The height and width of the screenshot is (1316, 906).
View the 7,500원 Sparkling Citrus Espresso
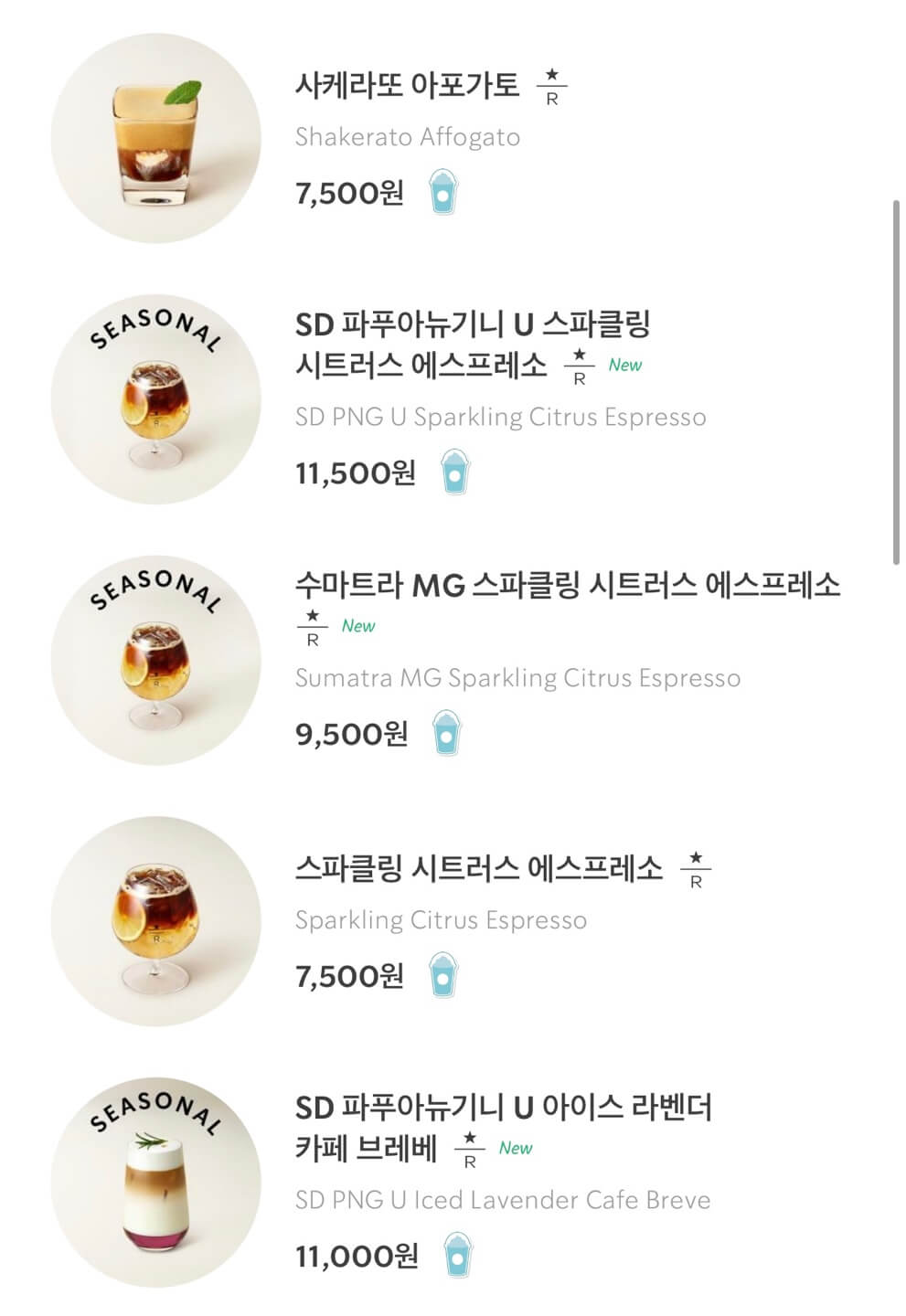pos(478,867)
